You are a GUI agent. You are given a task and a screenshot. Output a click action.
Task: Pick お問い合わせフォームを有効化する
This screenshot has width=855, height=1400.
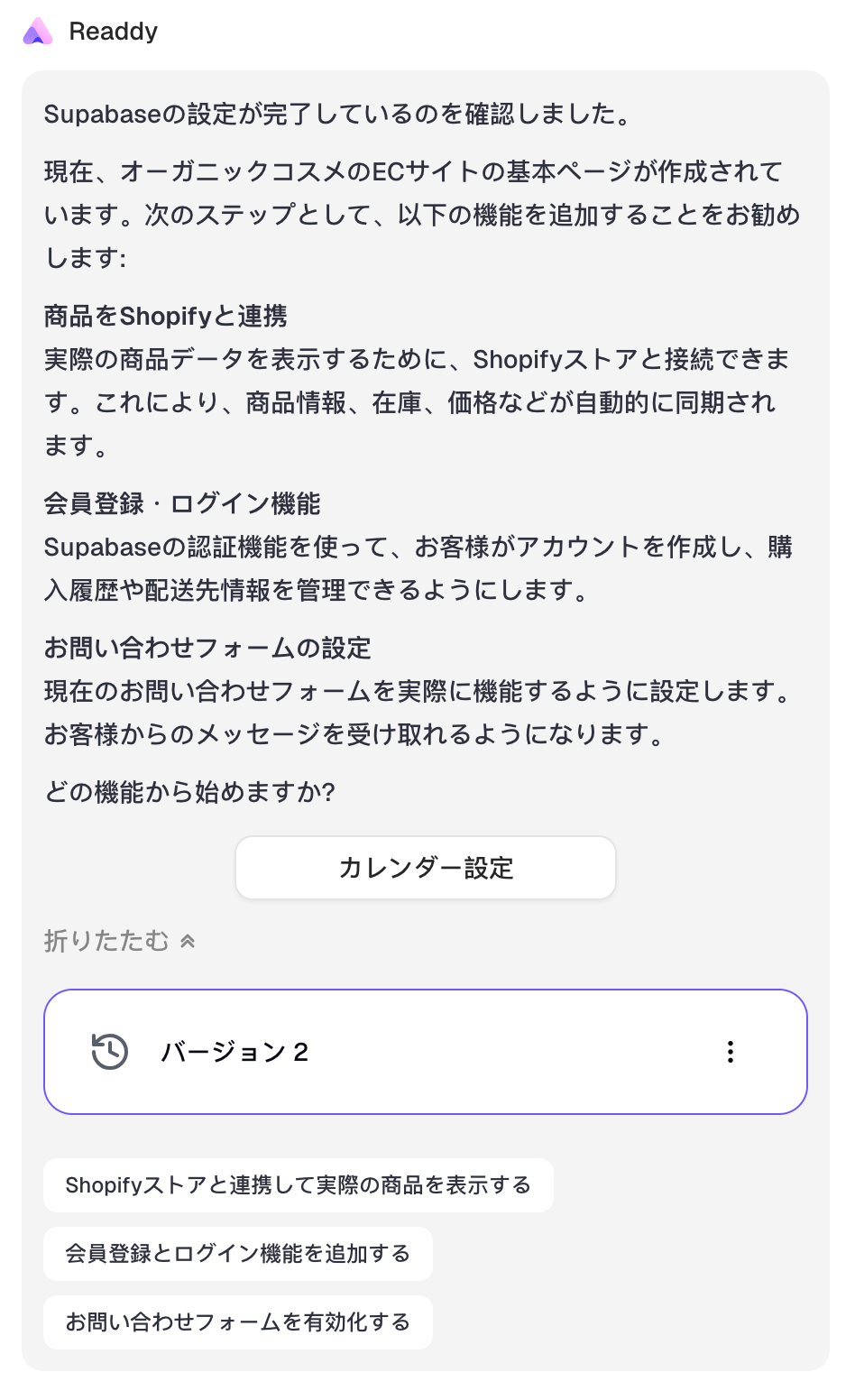pyautogui.click(x=237, y=1322)
